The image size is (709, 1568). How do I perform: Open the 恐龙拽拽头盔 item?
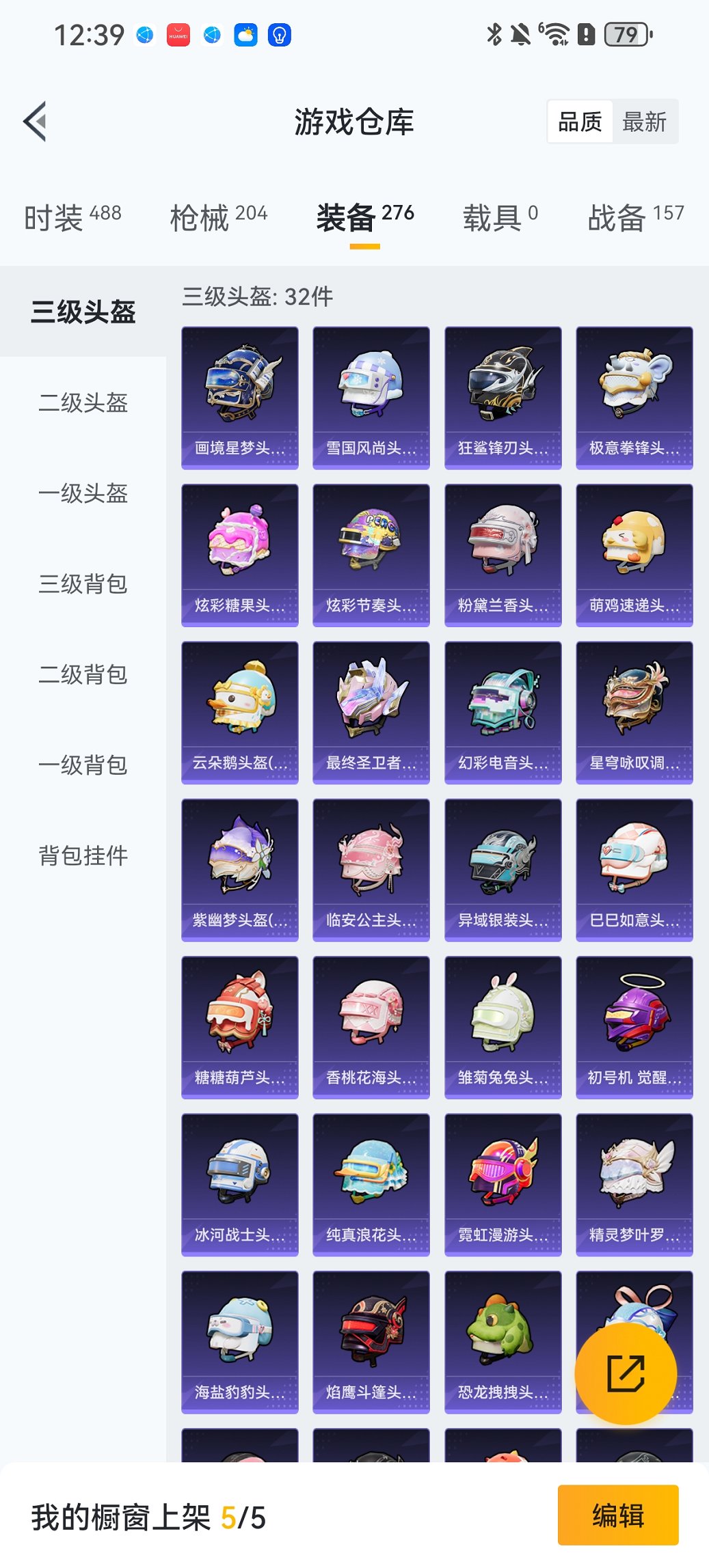(503, 1341)
